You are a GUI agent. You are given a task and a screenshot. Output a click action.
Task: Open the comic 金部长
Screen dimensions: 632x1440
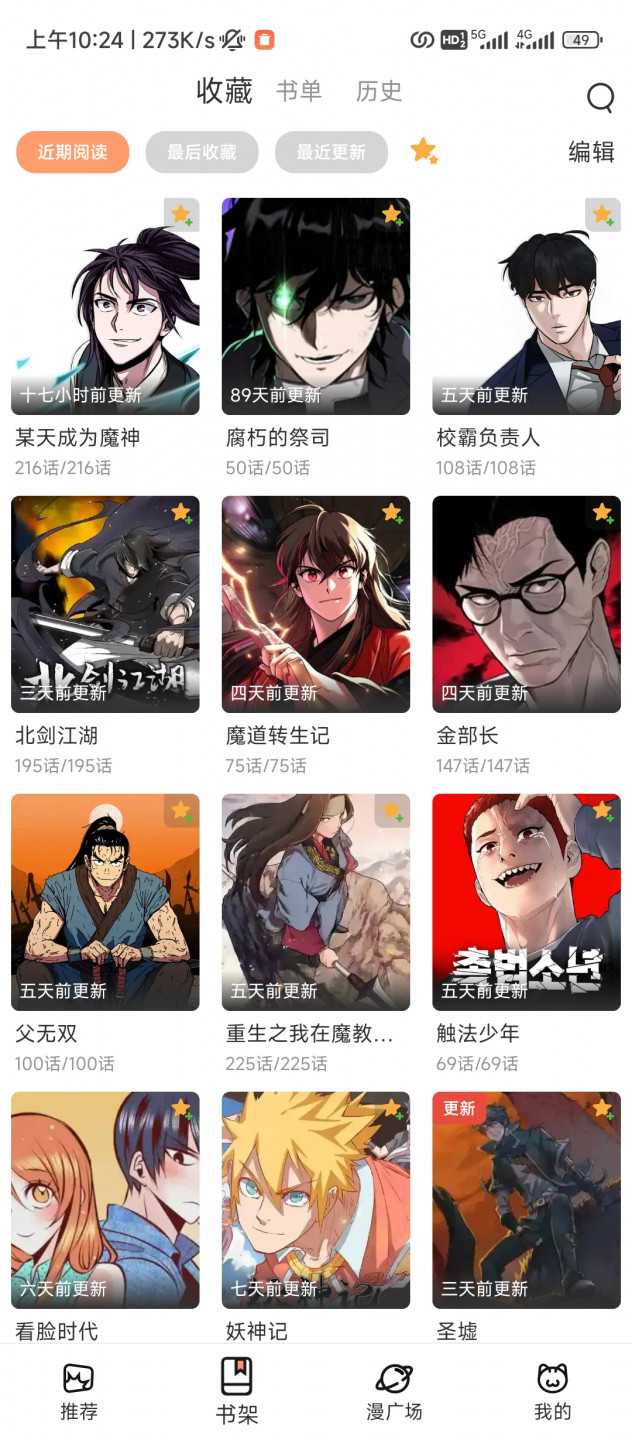point(526,604)
